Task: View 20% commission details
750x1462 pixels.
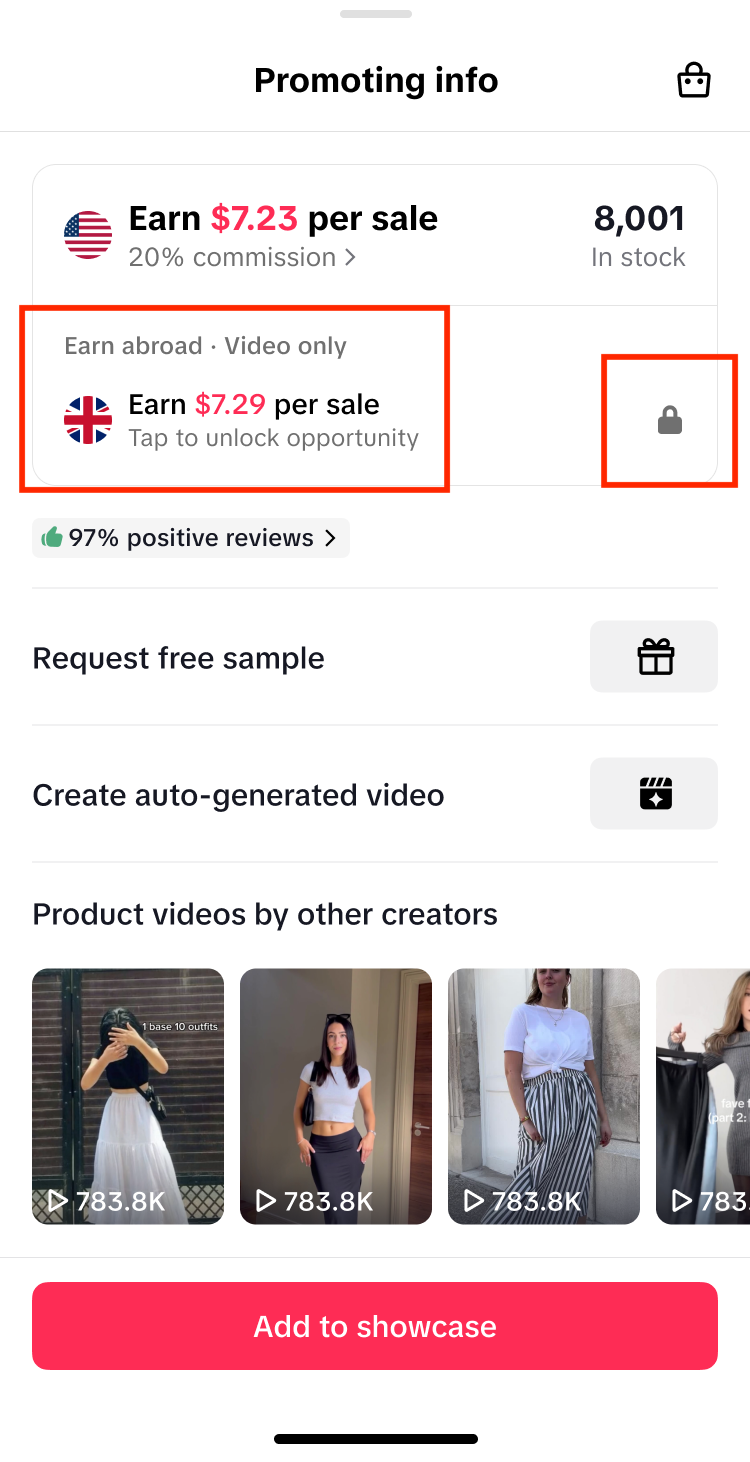Action: [x=242, y=257]
